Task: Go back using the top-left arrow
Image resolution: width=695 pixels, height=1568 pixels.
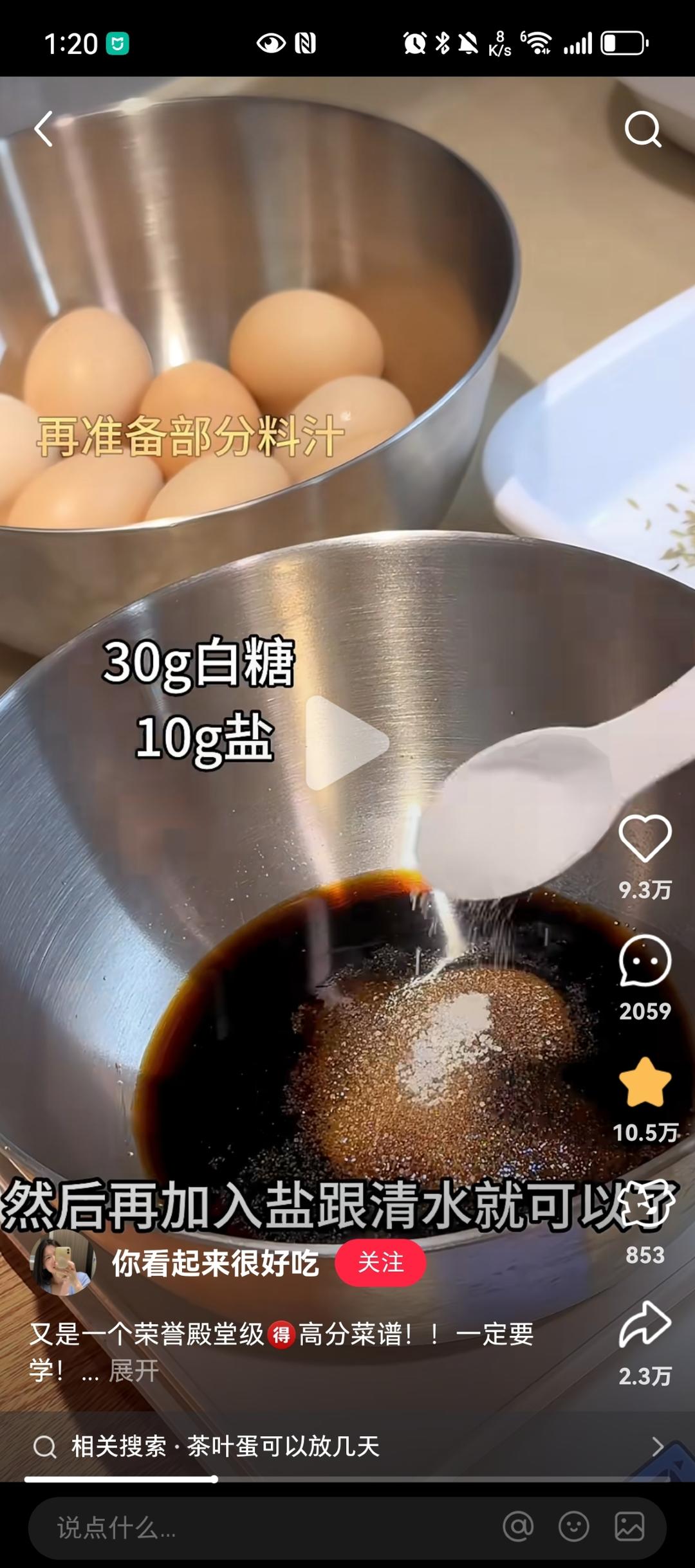Action: pyautogui.click(x=44, y=129)
